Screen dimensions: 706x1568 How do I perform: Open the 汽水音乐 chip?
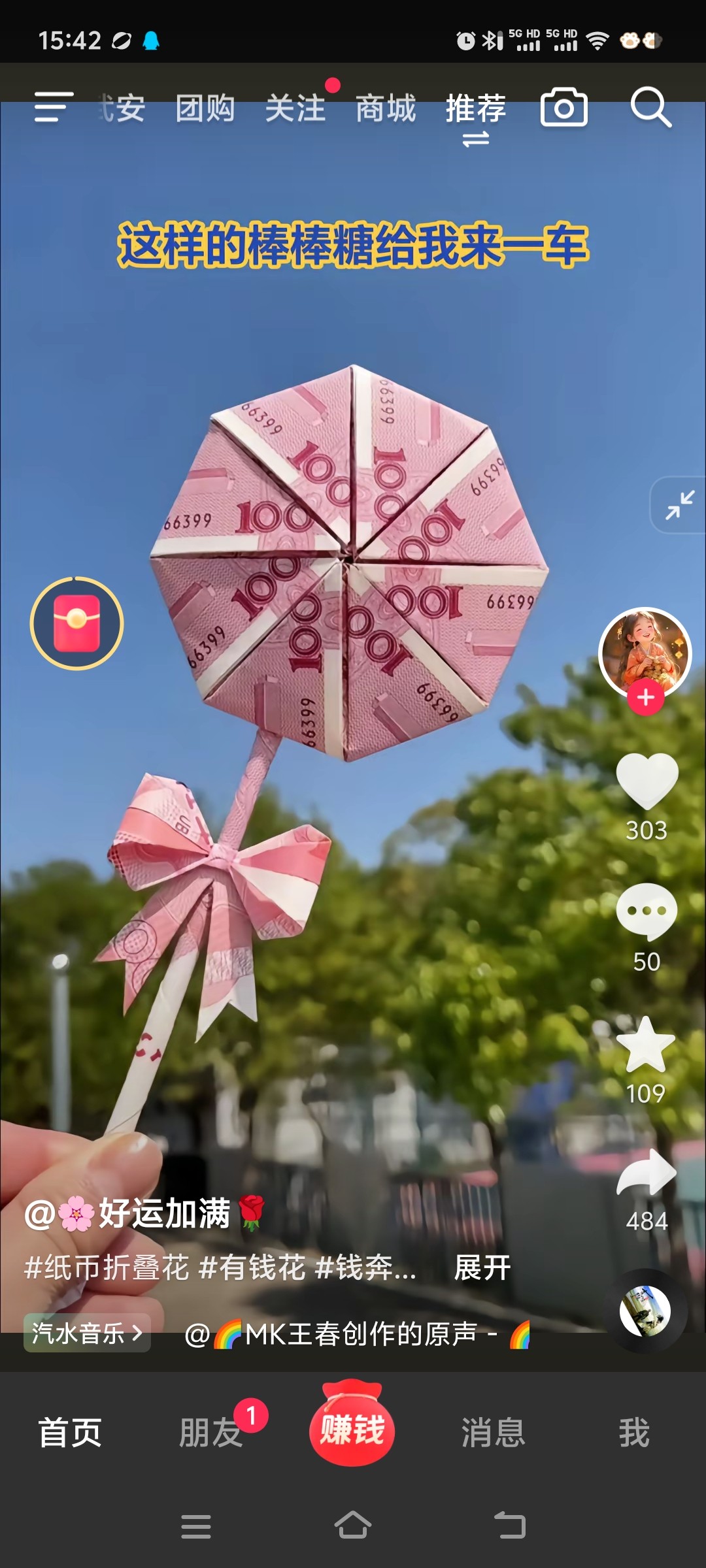pyautogui.click(x=87, y=1333)
